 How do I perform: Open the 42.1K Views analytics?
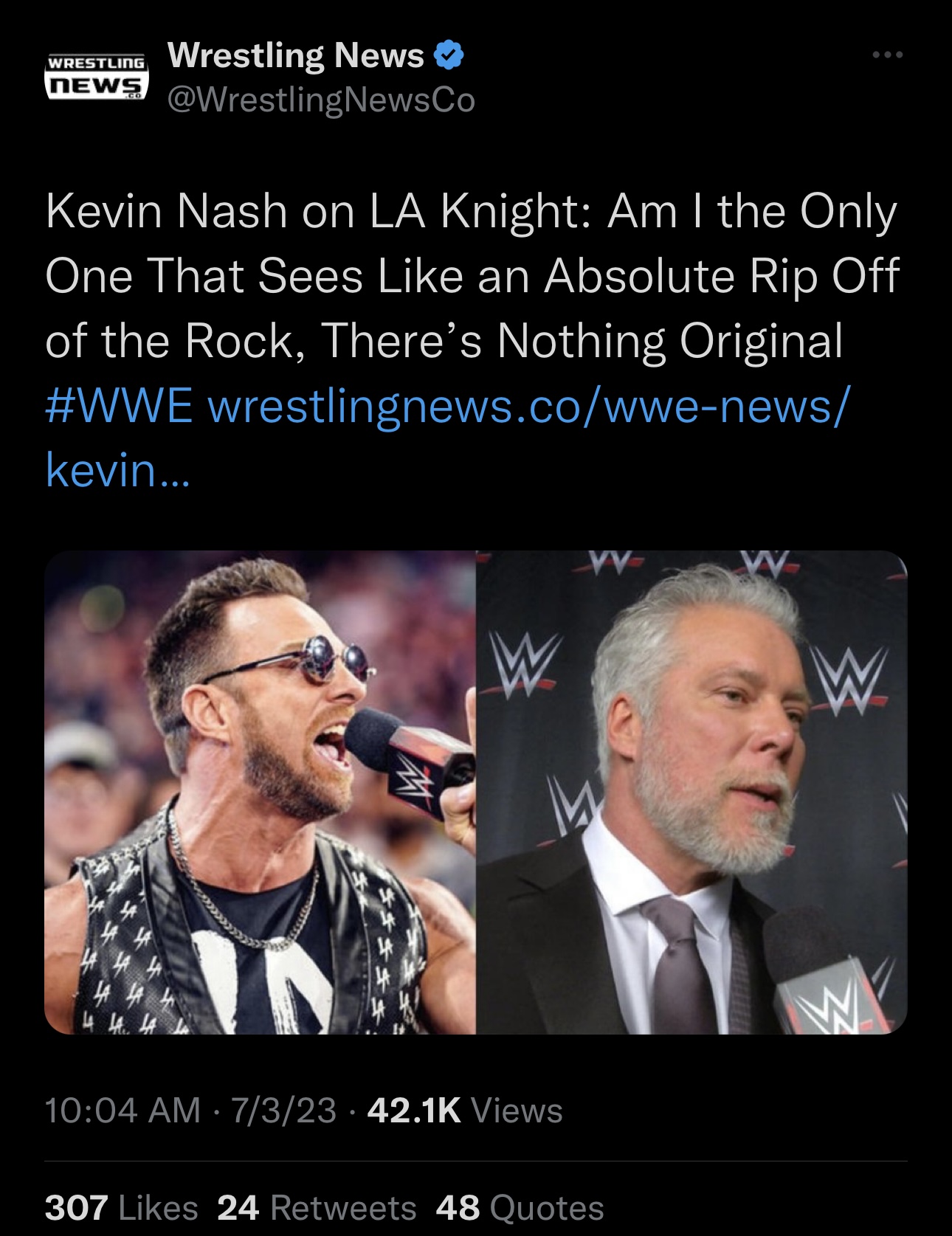tap(464, 1110)
